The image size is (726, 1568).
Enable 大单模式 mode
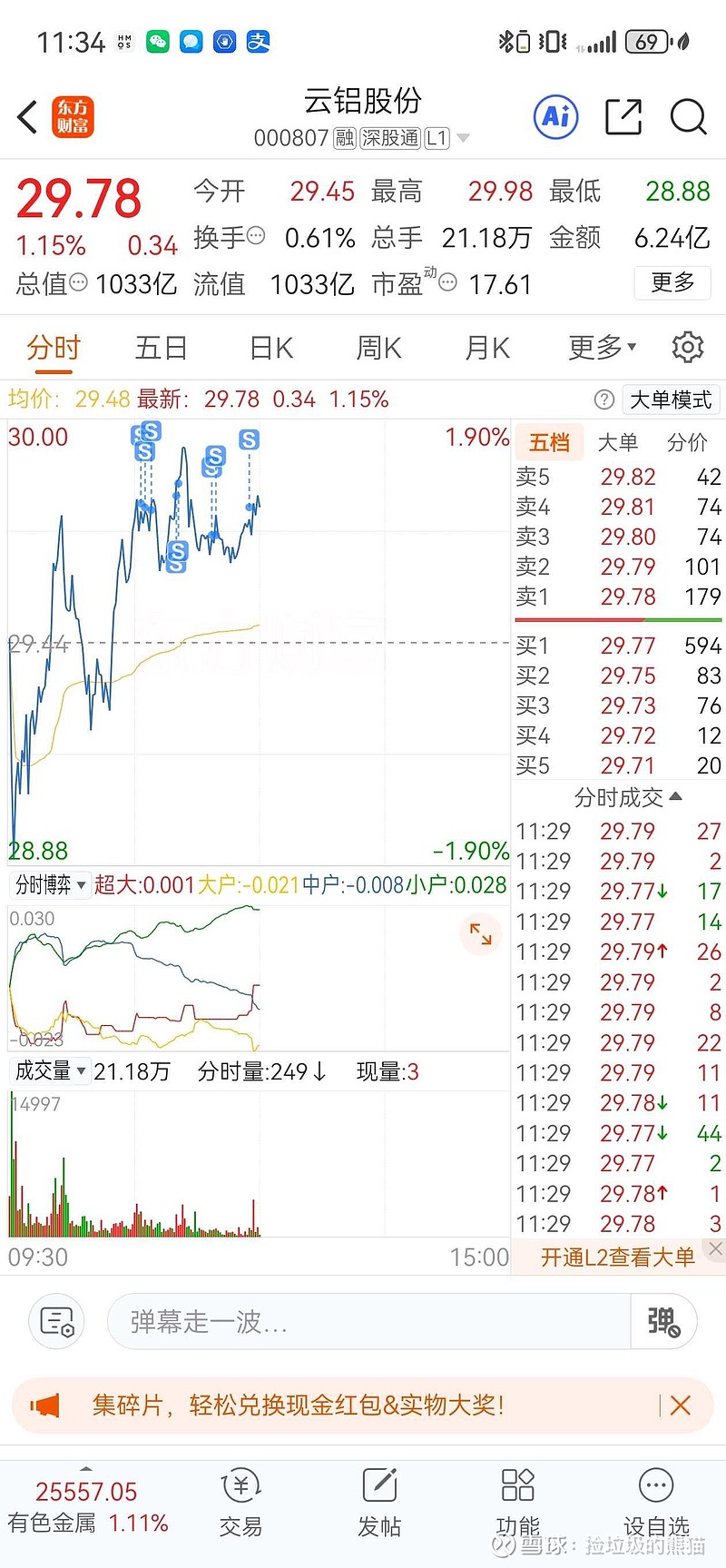(x=670, y=399)
